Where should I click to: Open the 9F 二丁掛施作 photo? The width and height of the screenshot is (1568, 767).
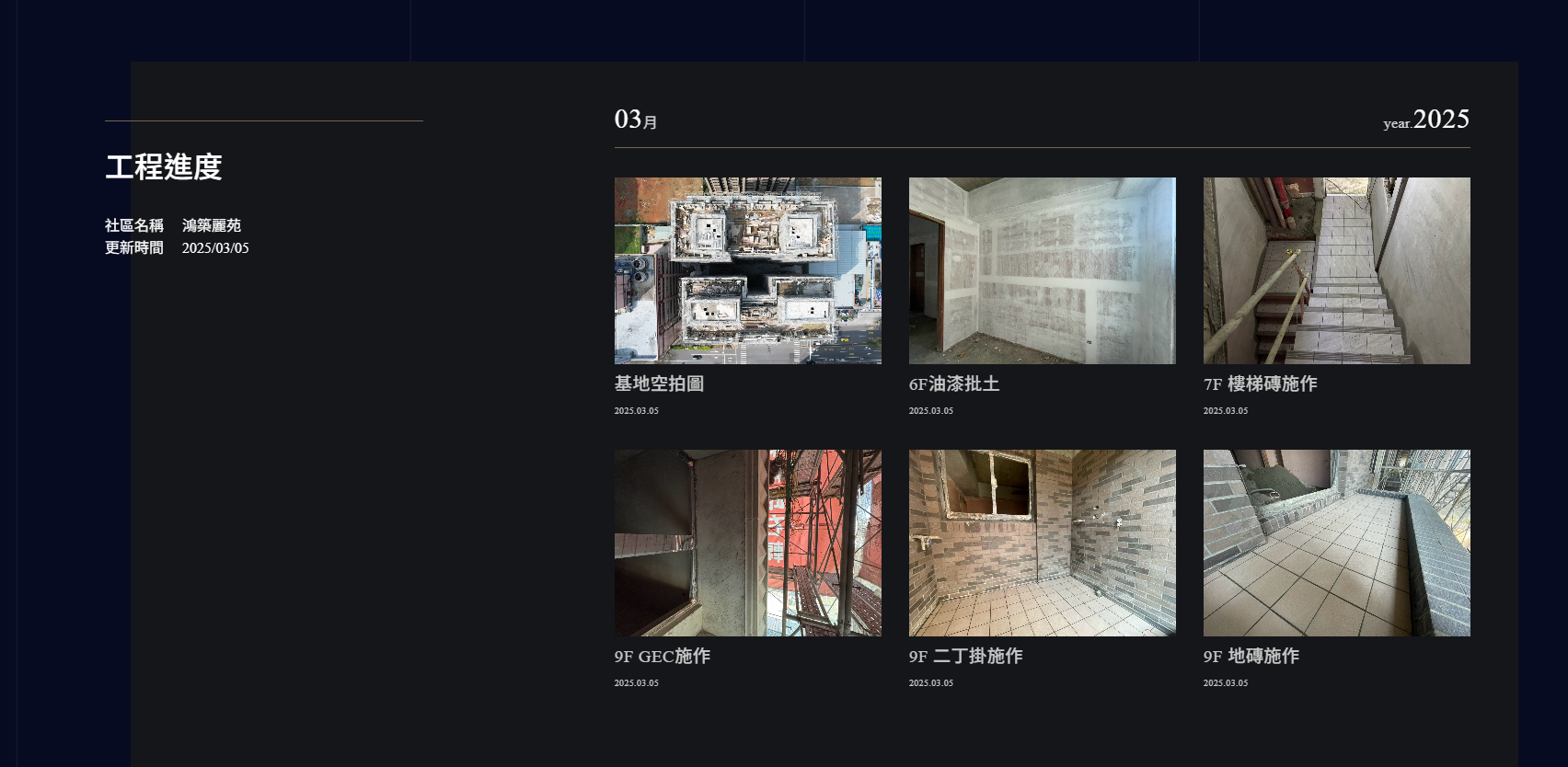coord(1042,543)
